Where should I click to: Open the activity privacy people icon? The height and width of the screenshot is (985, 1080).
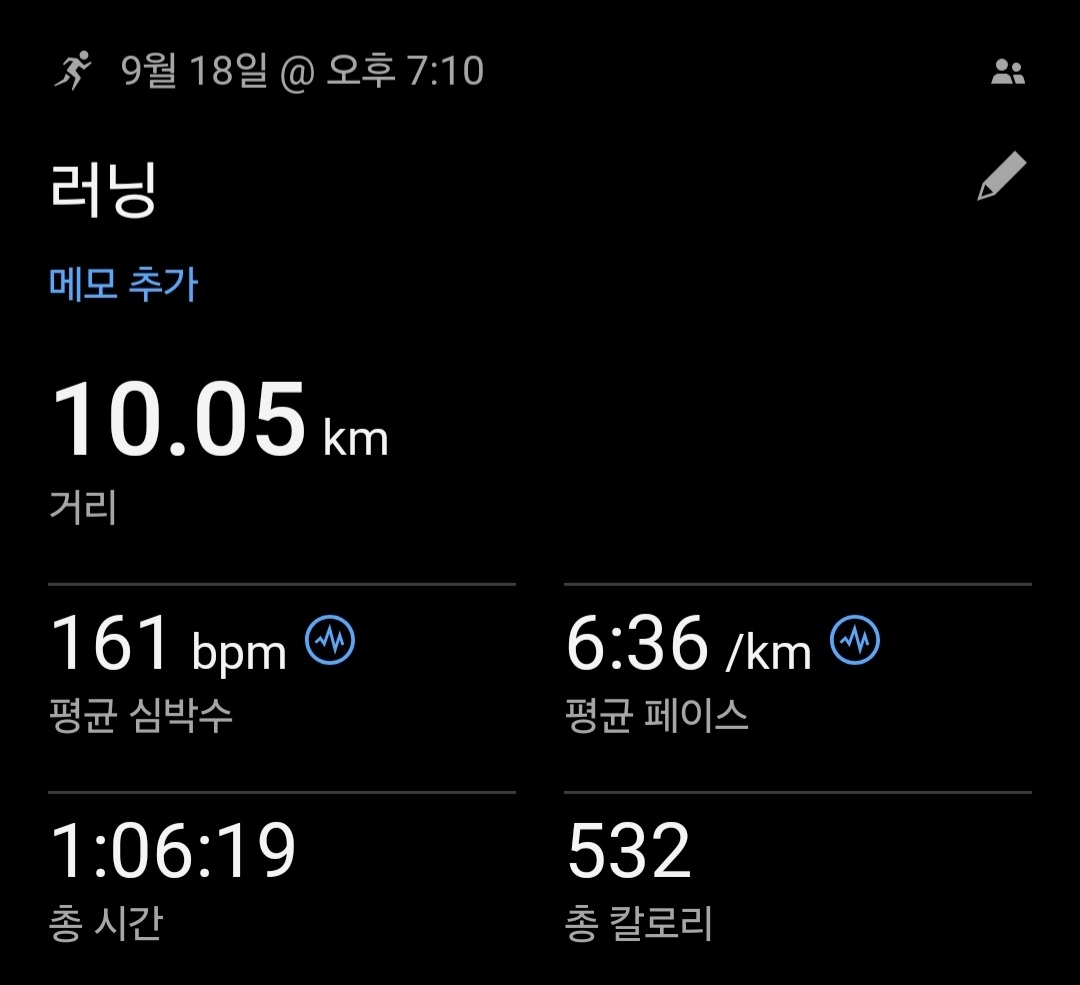(x=1008, y=72)
